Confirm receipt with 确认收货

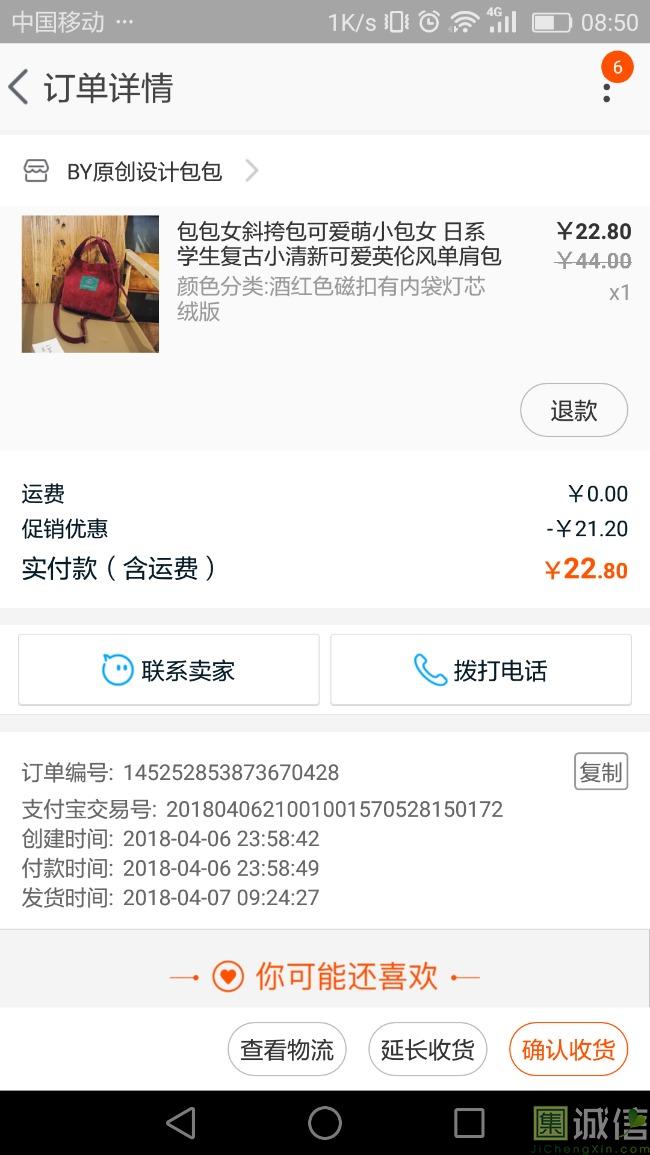click(568, 1049)
